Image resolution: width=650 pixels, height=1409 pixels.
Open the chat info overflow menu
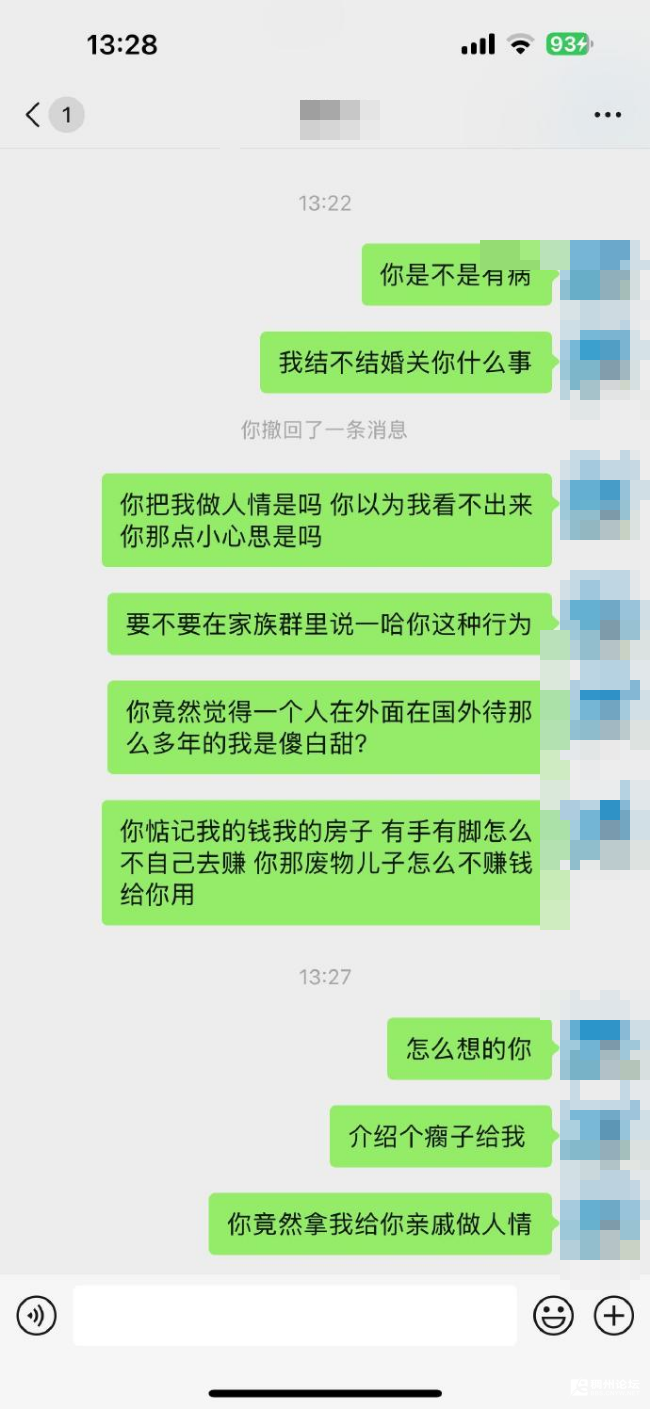[607, 115]
